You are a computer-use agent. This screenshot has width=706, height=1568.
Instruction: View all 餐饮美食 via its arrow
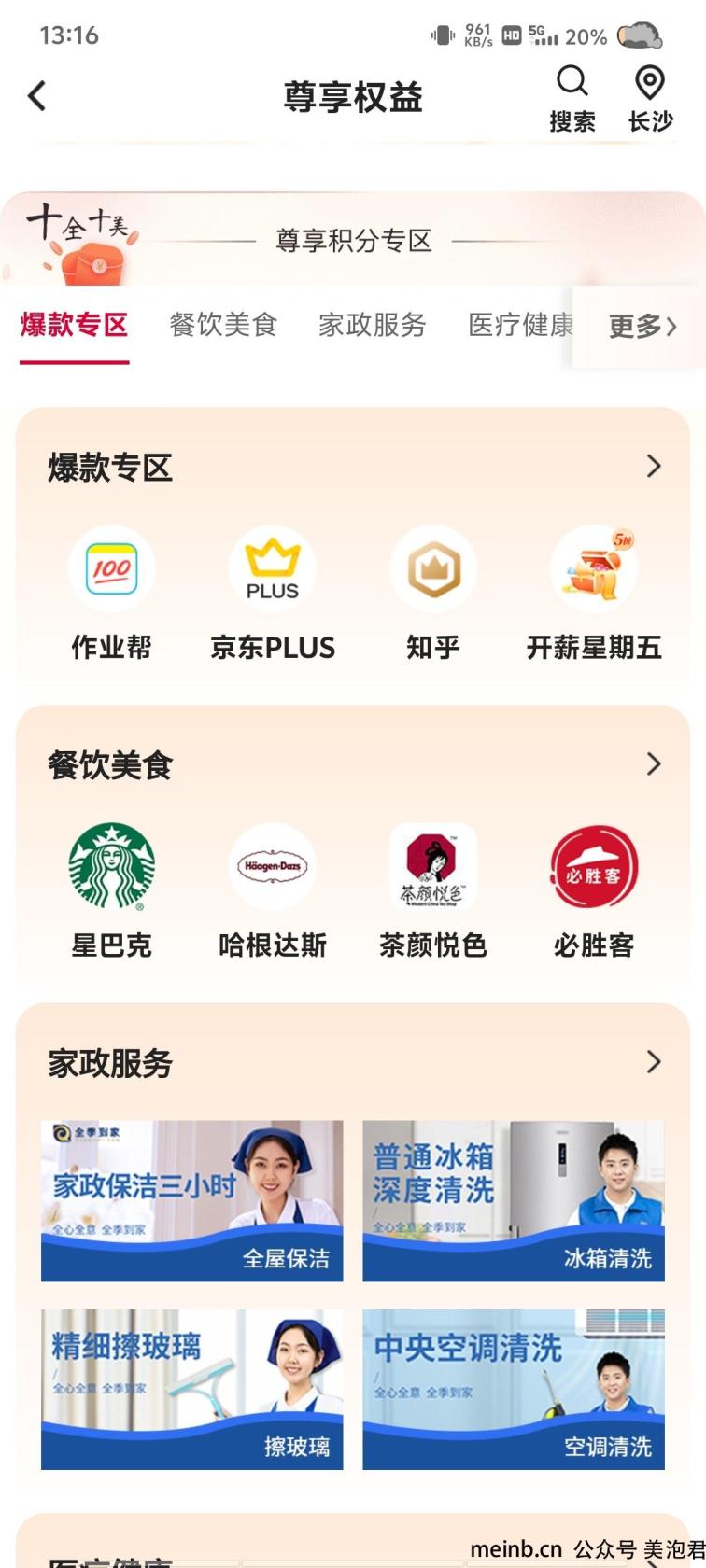pos(654,763)
